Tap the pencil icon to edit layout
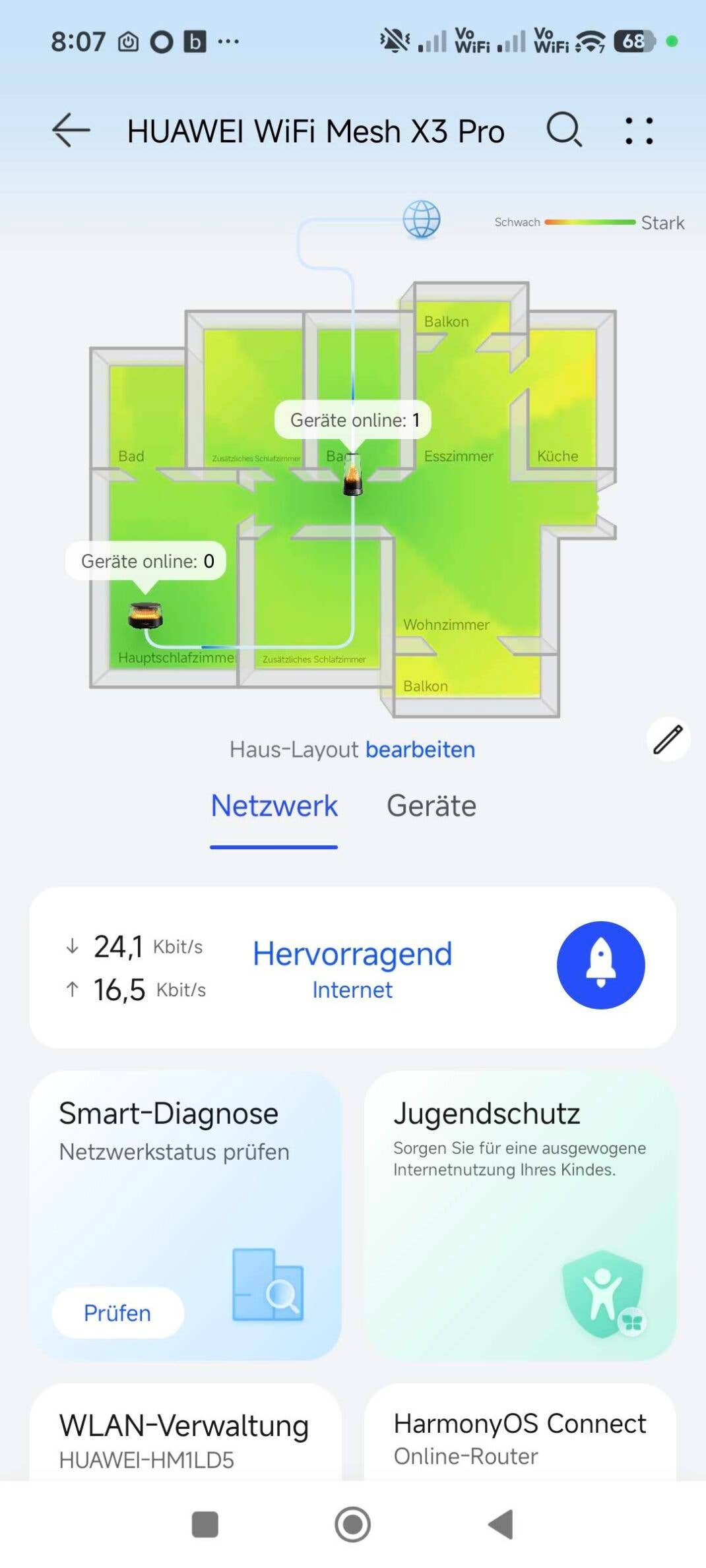This screenshot has height=1568, width=706. (668, 739)
